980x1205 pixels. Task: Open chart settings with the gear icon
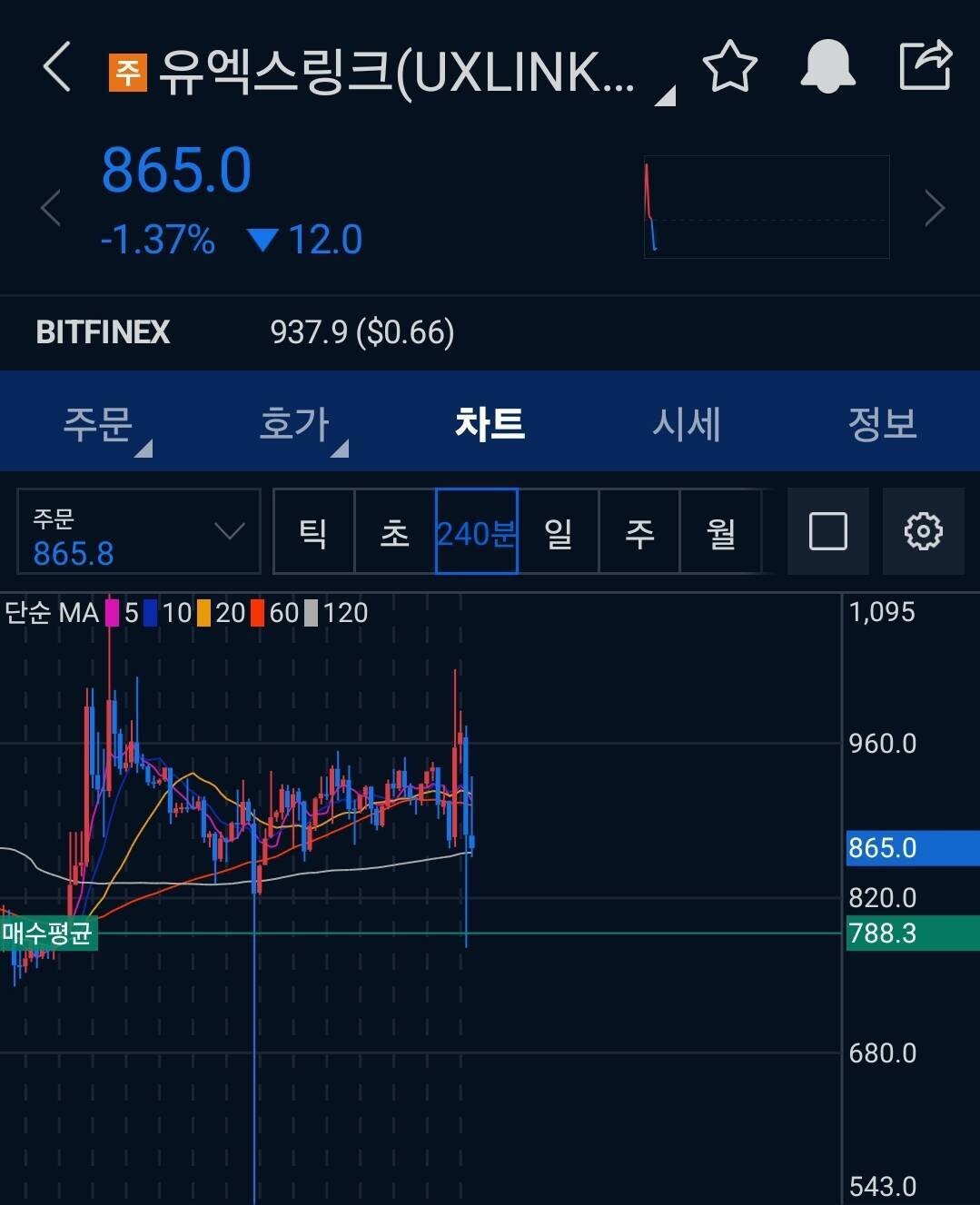click(925, 531)
